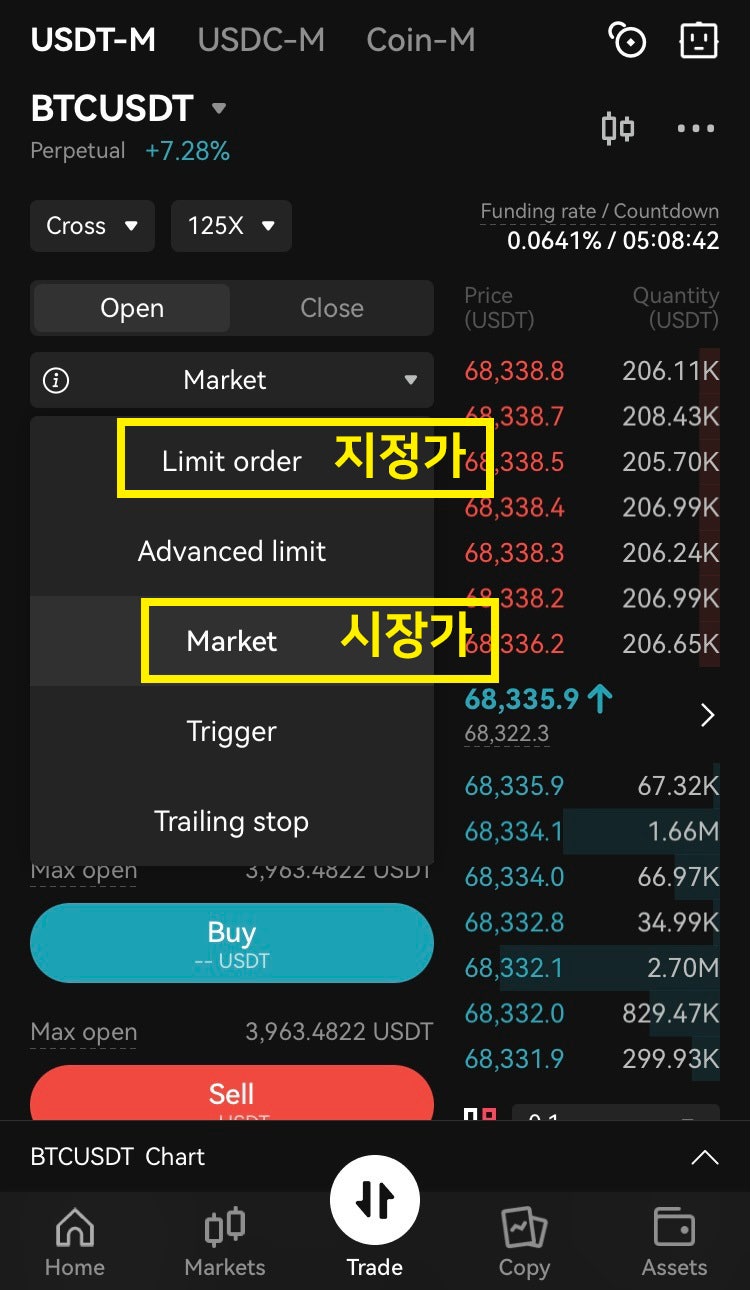Open the three-dot more options menu
750x1290 pixels.
point(695,128)
